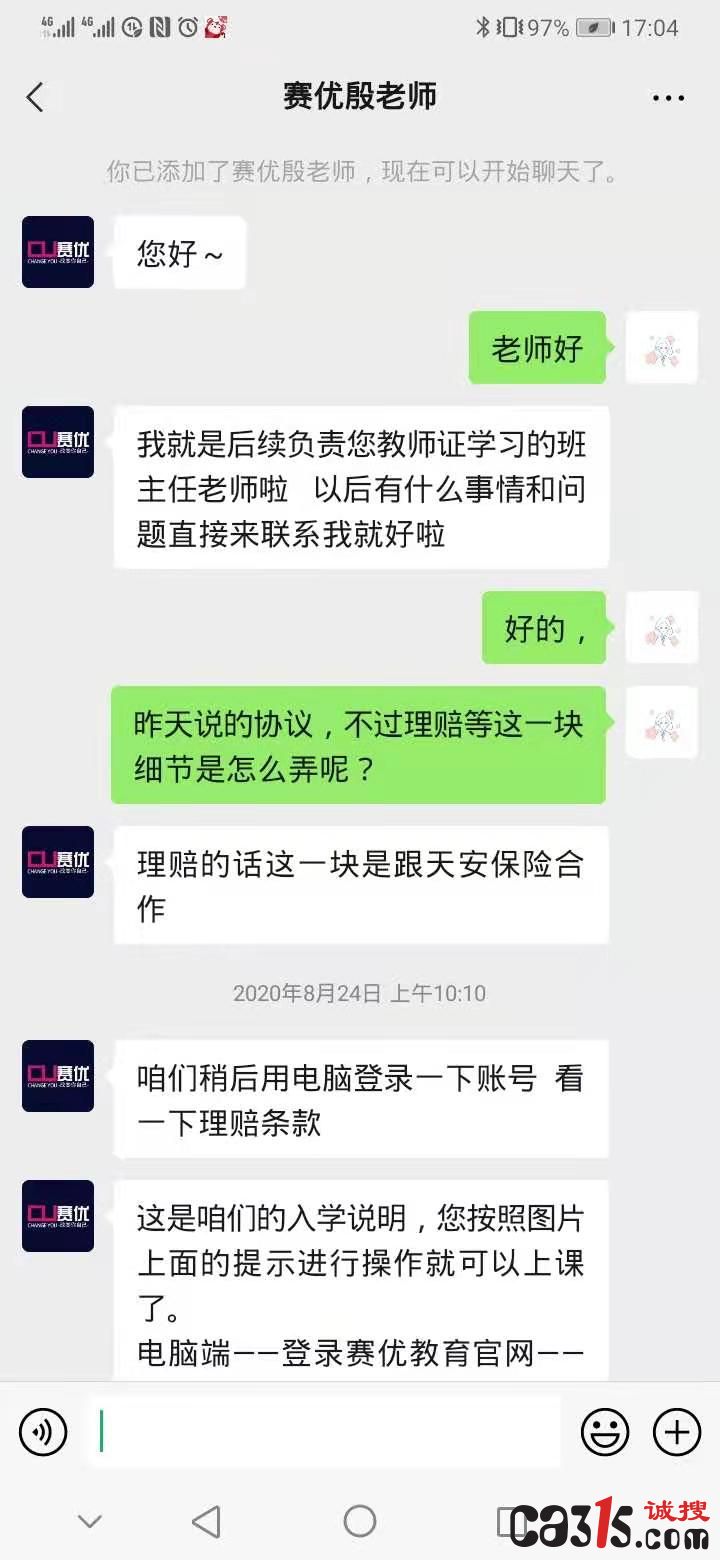
Task: Switch to voice message input
Action: click(43, 1432)
